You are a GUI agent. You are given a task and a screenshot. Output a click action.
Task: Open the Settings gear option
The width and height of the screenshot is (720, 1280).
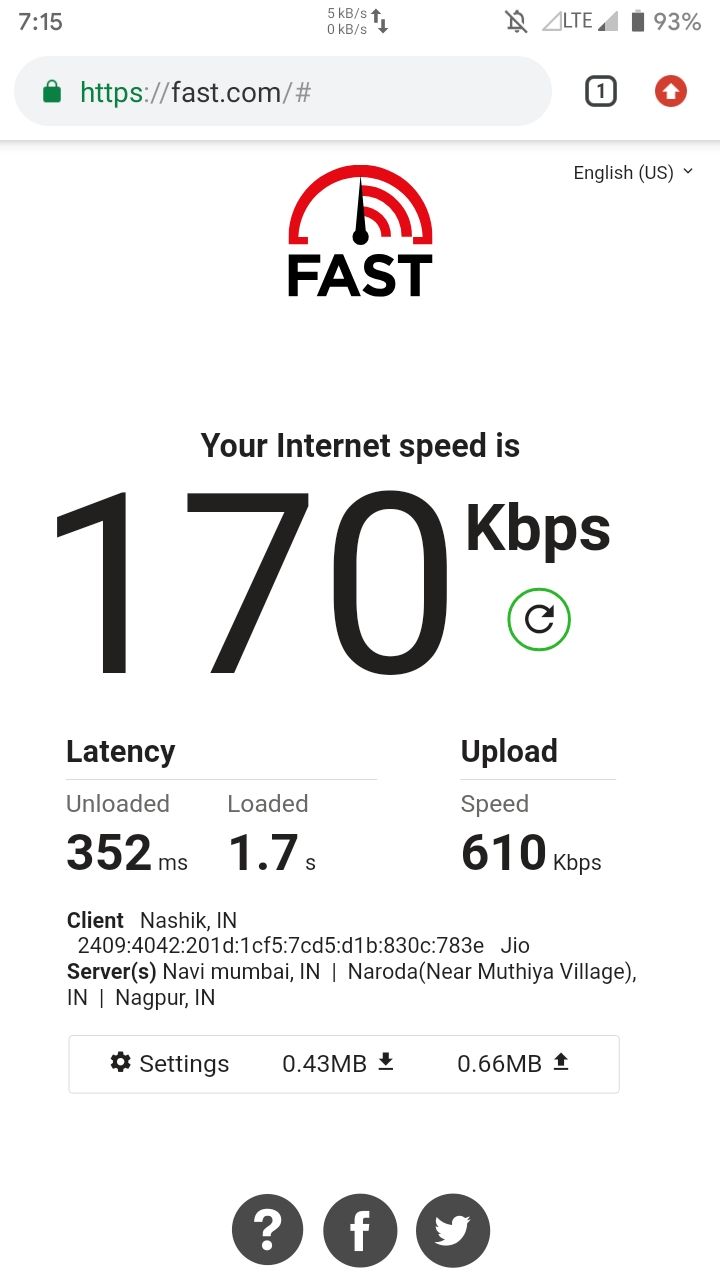point(170,1063)
